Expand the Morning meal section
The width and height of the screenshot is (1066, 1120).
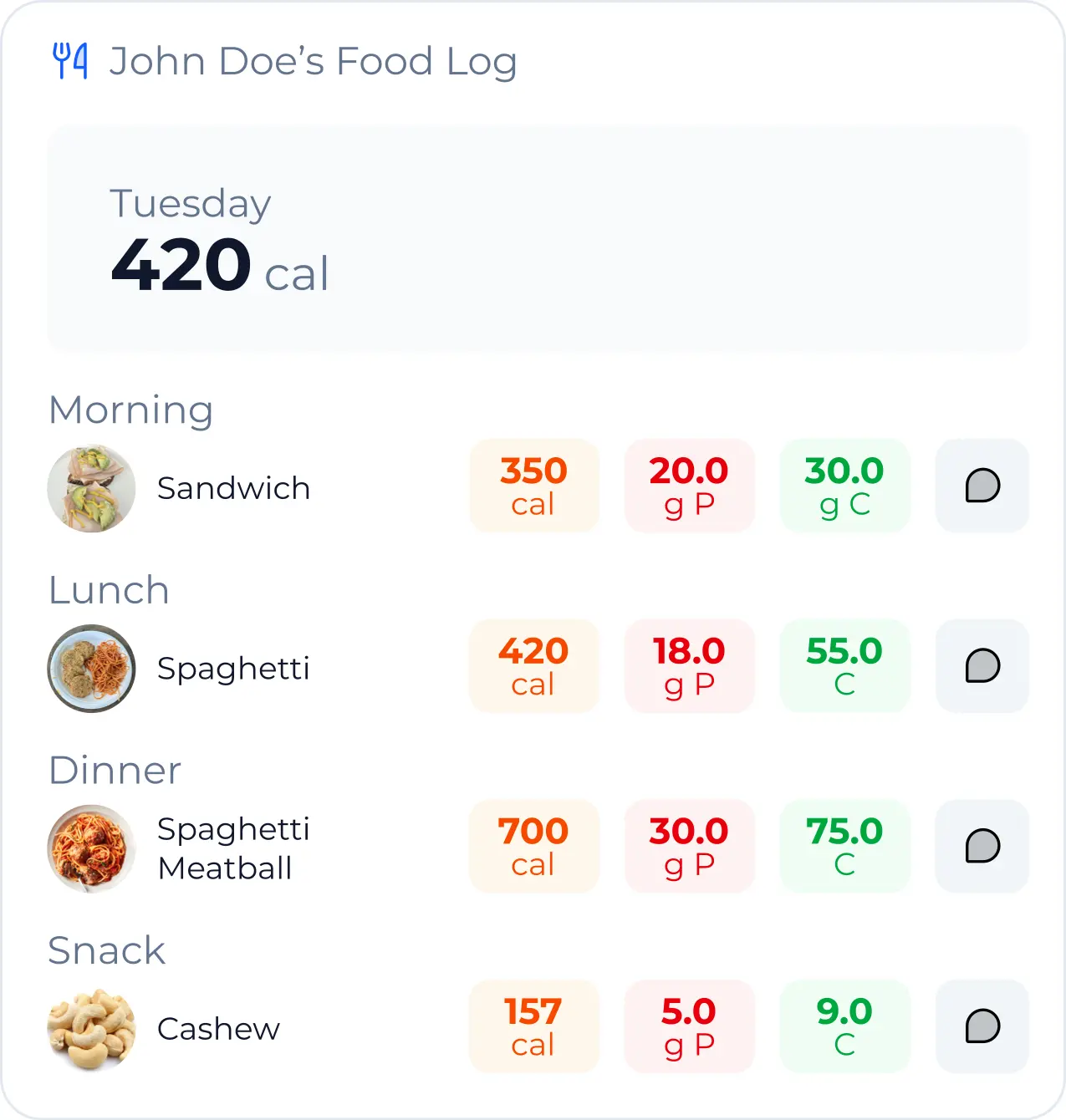click(130, 410)
